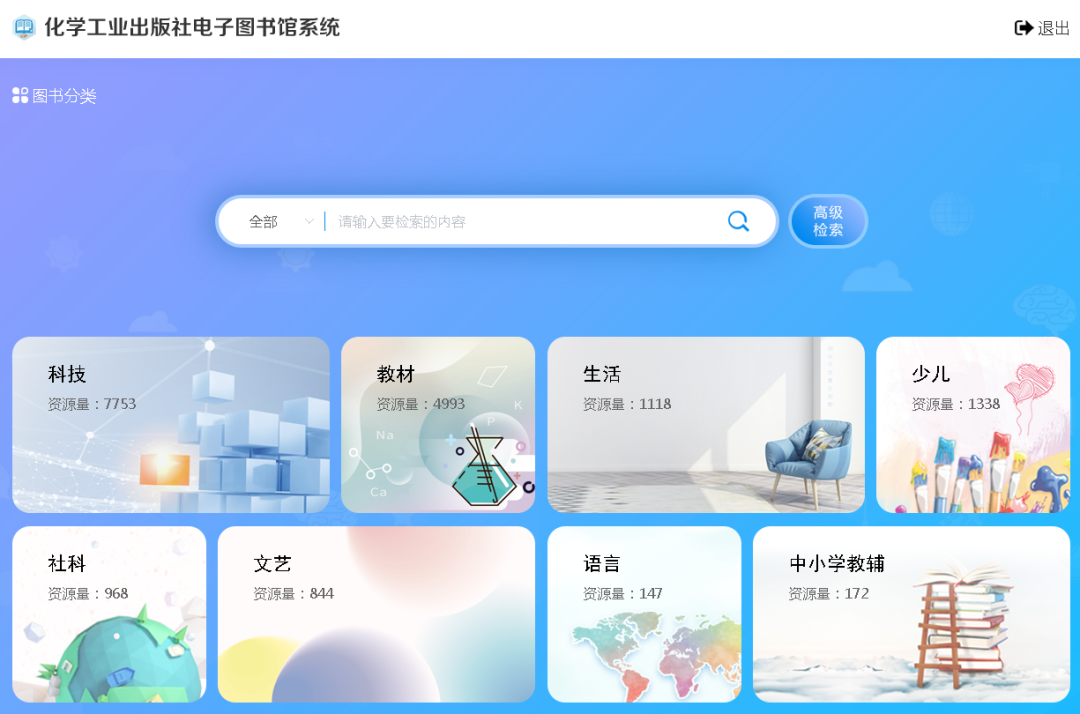Open the 教材 category card
Viewport: 1080px width, 714px height.
pyautogui.click(x=438, y=425)
